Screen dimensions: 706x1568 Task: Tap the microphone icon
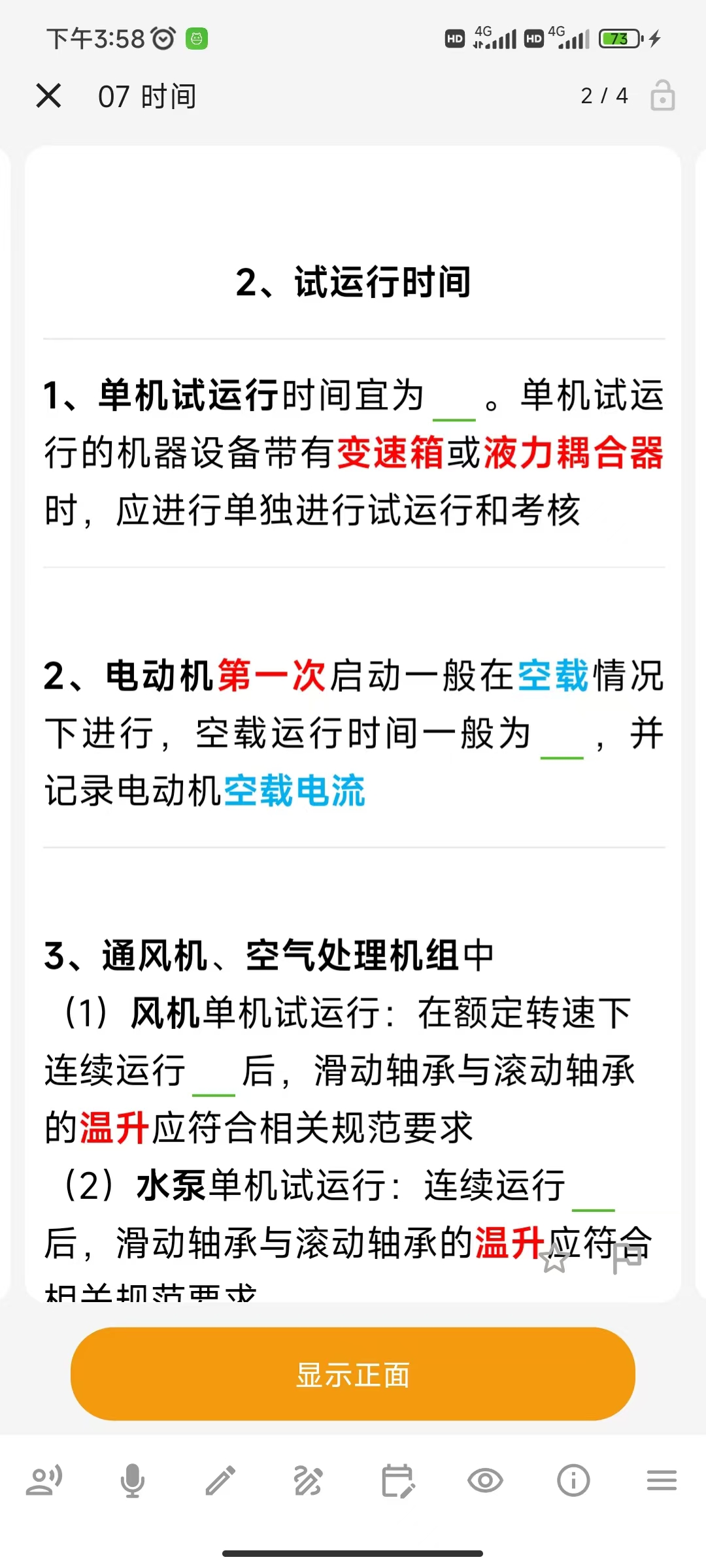click(x=133, y=1480)
